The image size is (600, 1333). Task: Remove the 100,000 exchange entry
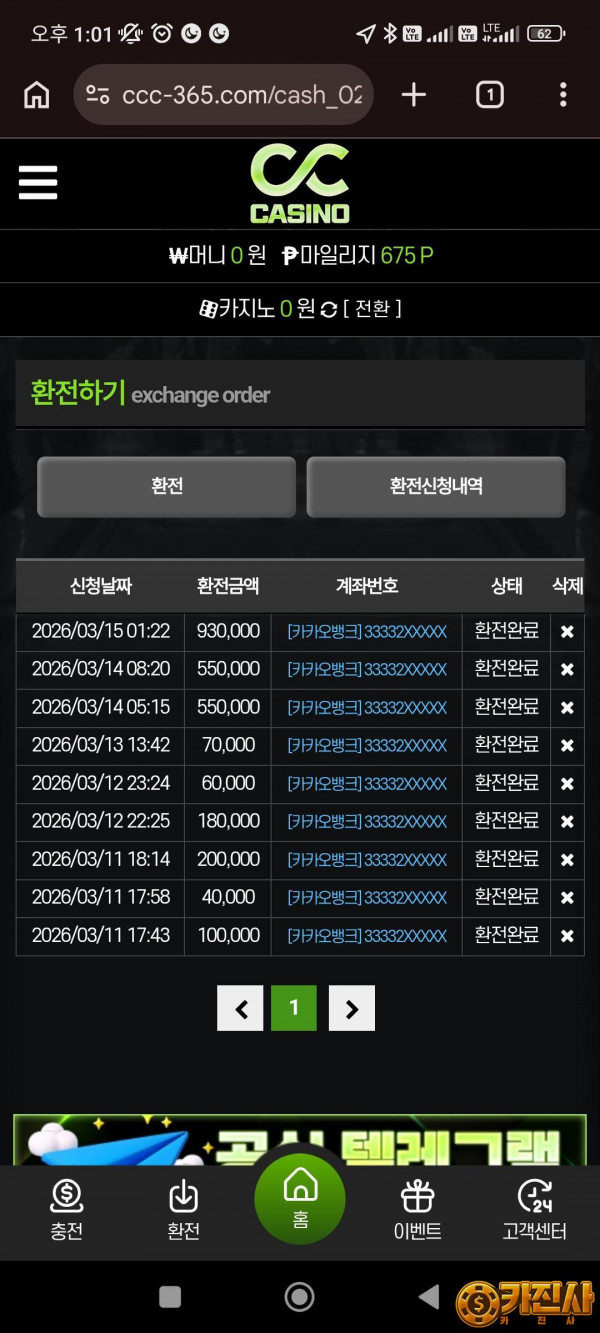(x=567, y=936)
